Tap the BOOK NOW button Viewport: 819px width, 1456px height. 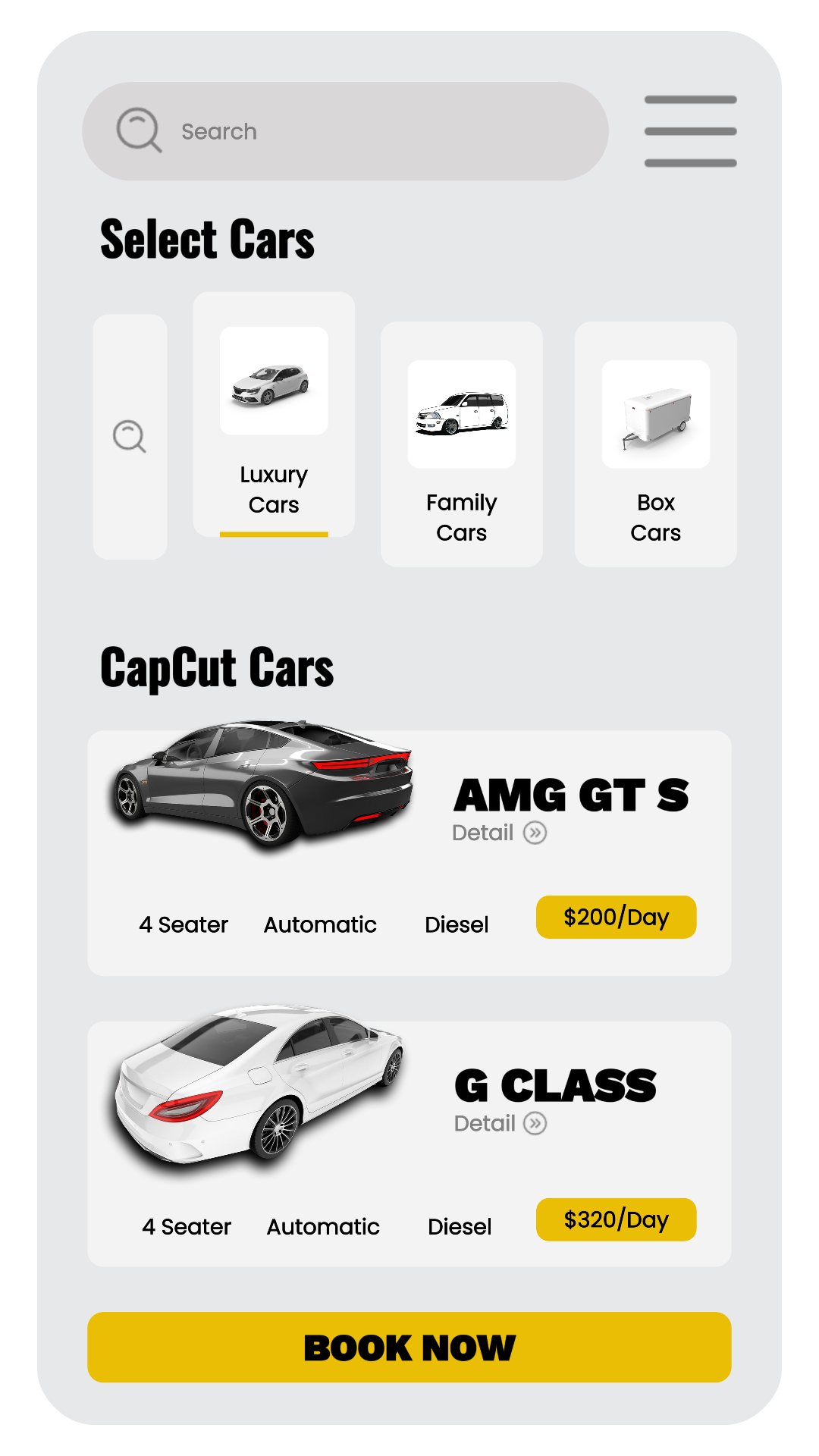[409, 1347]
